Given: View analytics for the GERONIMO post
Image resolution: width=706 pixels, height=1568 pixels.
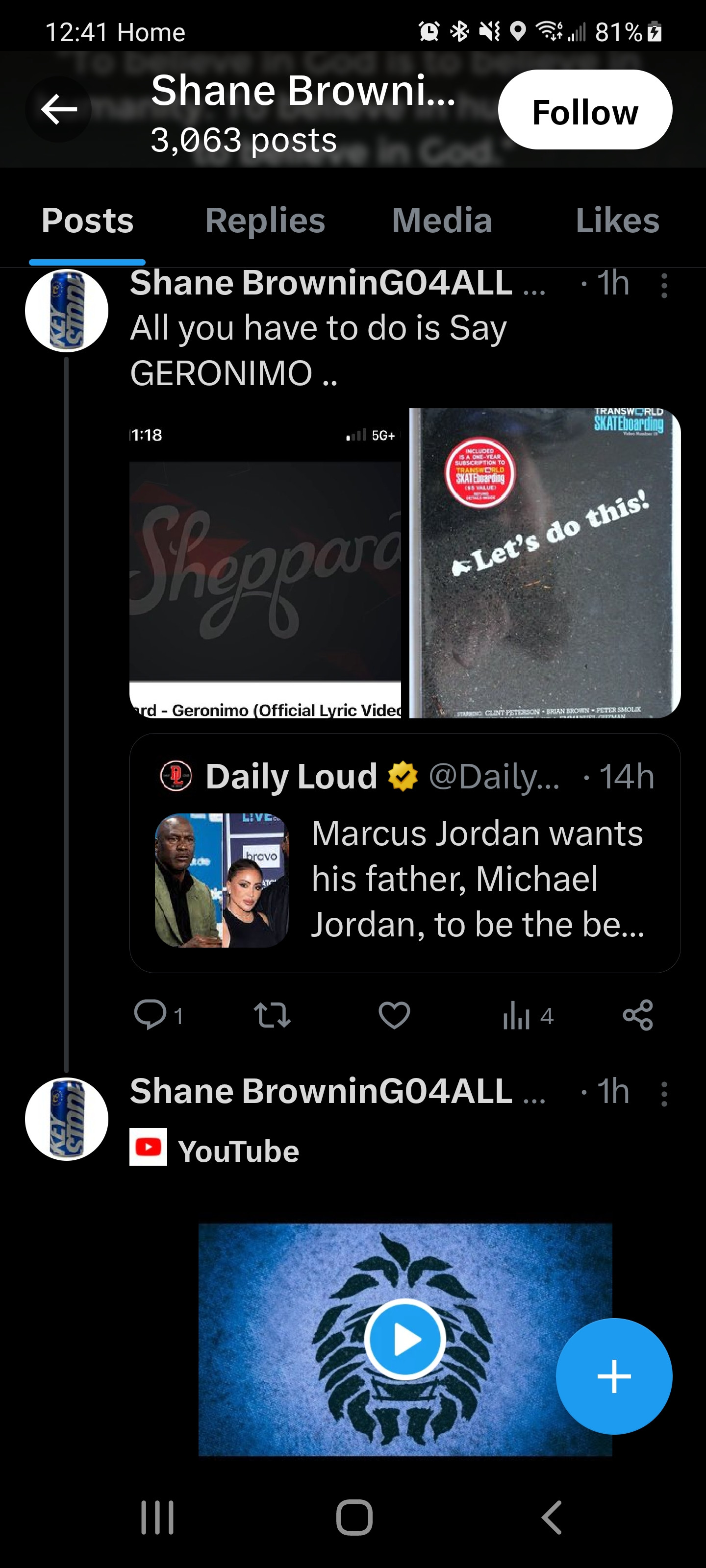Looking at the screenshot, I should pyautogui.click(x=517, y=1015).
